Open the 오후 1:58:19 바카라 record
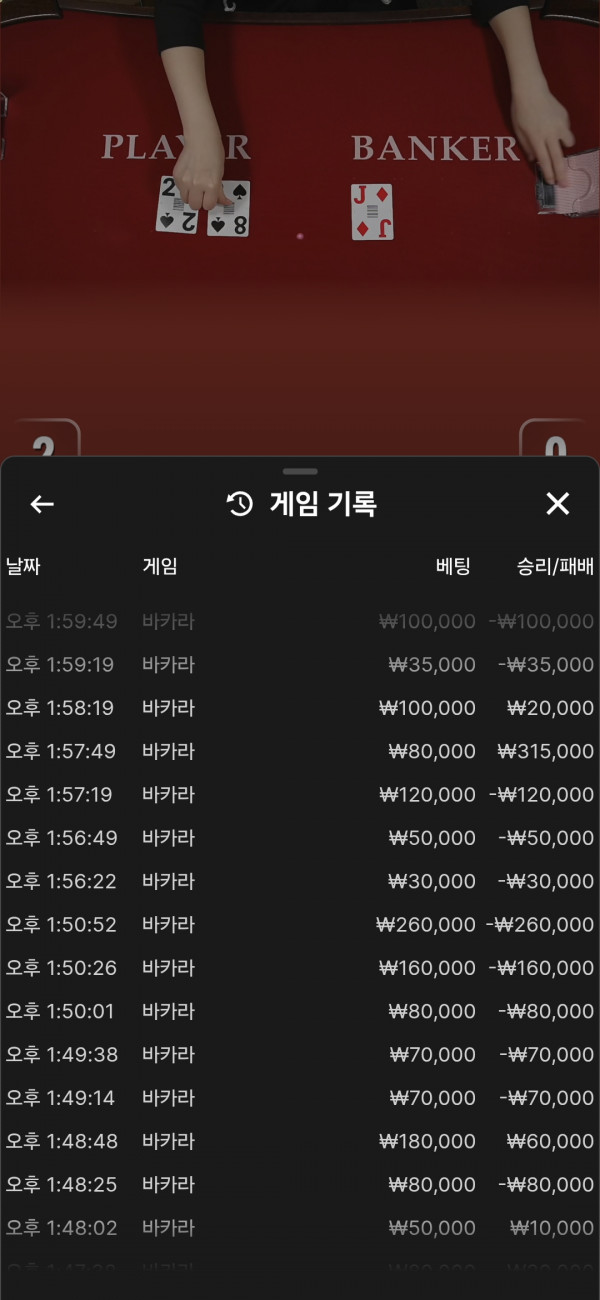 click(x=300, y=708)
